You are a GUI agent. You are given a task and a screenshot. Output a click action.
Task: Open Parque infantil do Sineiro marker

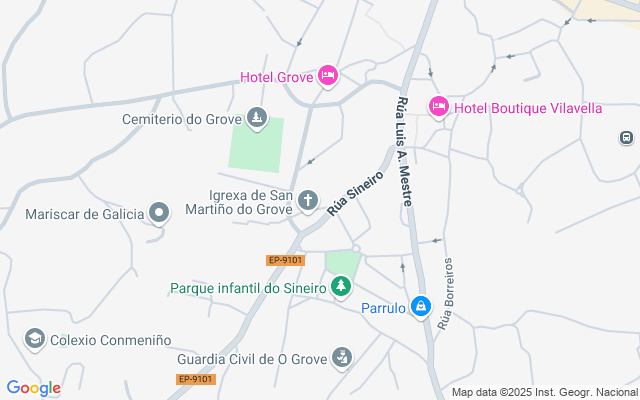pyautogui.click(x=342, y=288)
